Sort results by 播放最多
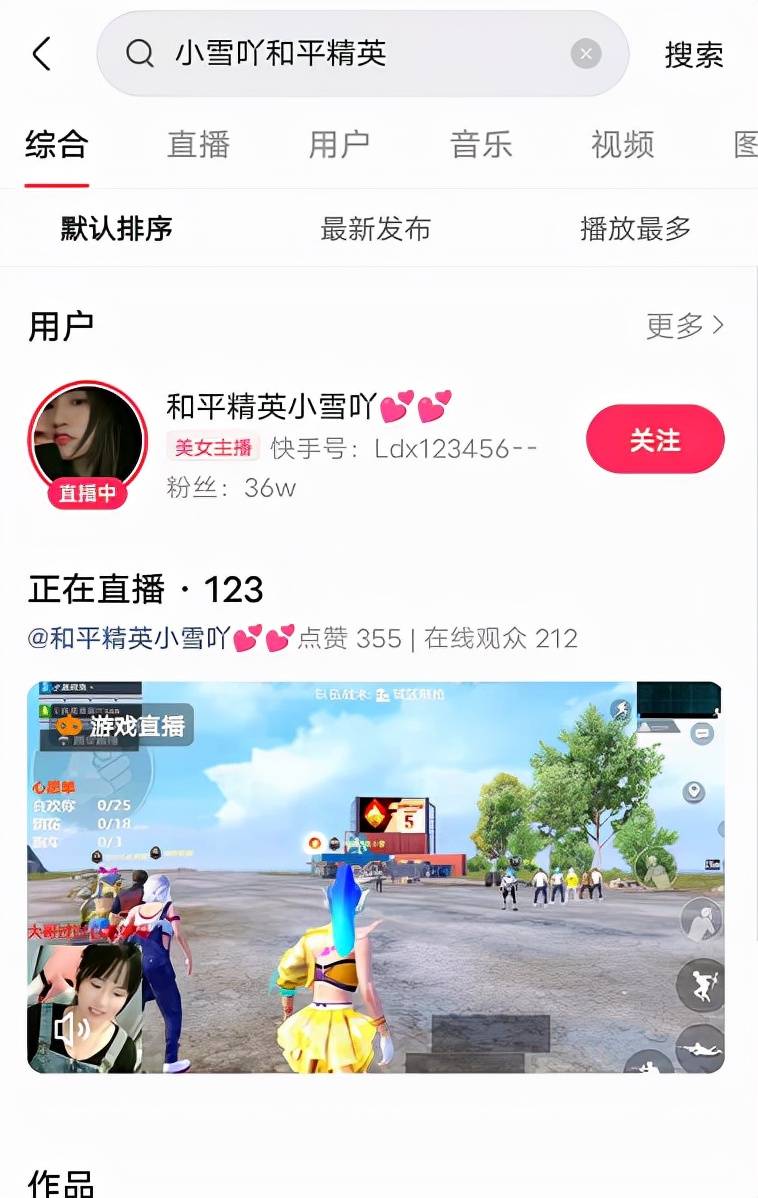The width and height of the screenshot is (758, 1198). [x=636, y=229]
